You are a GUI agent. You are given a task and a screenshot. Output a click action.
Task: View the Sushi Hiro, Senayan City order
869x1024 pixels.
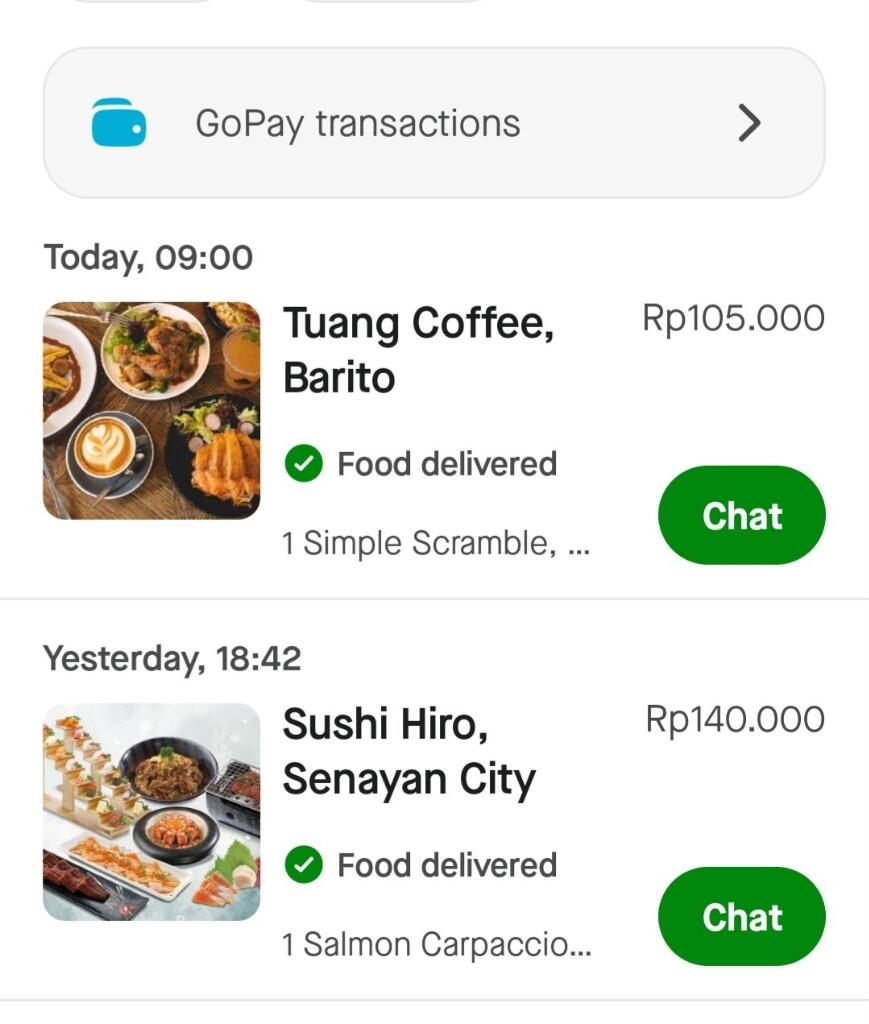tap(409, 752)
